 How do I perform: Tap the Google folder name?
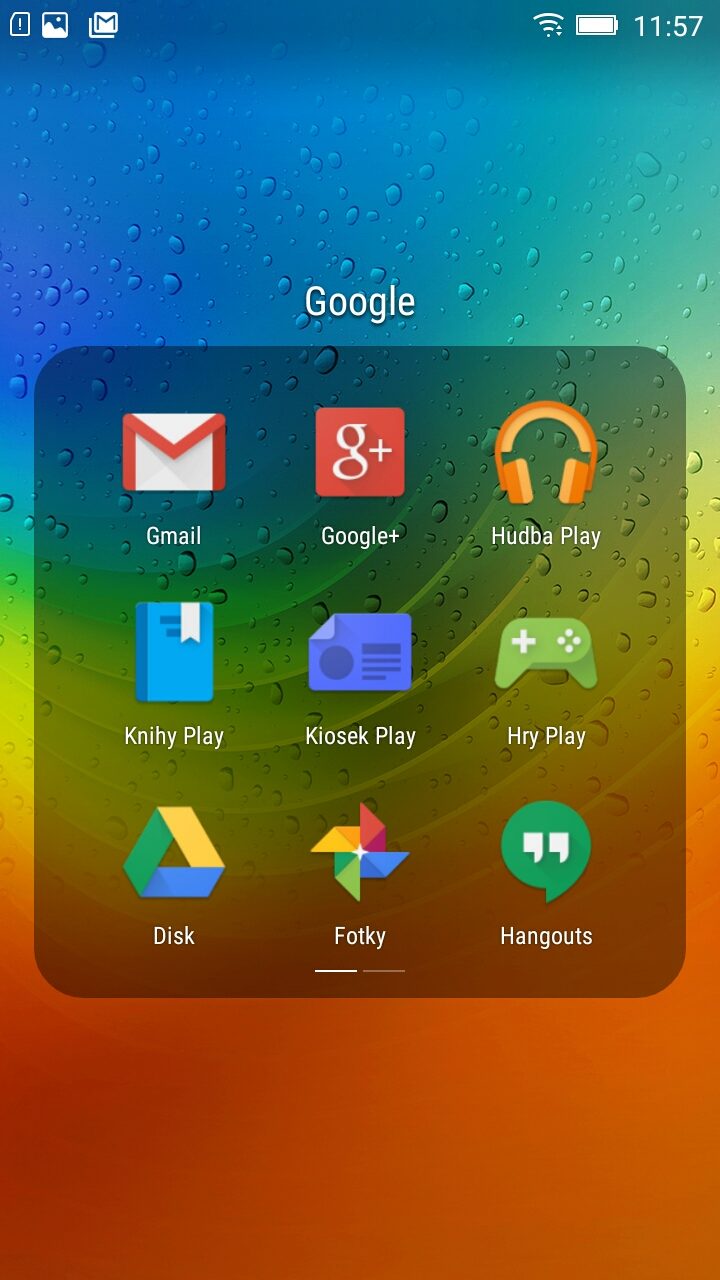click(x=360, y=302)
